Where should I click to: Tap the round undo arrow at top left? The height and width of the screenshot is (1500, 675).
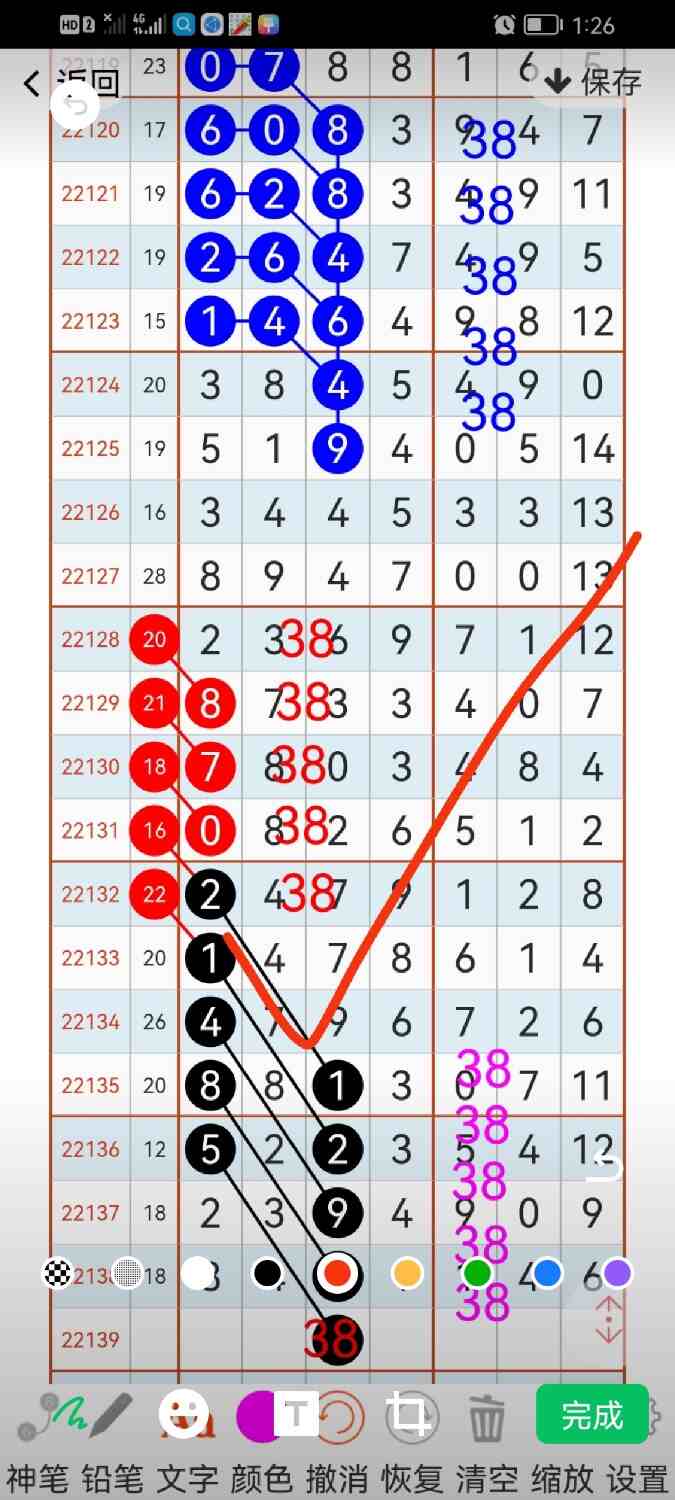pos(76,105)
